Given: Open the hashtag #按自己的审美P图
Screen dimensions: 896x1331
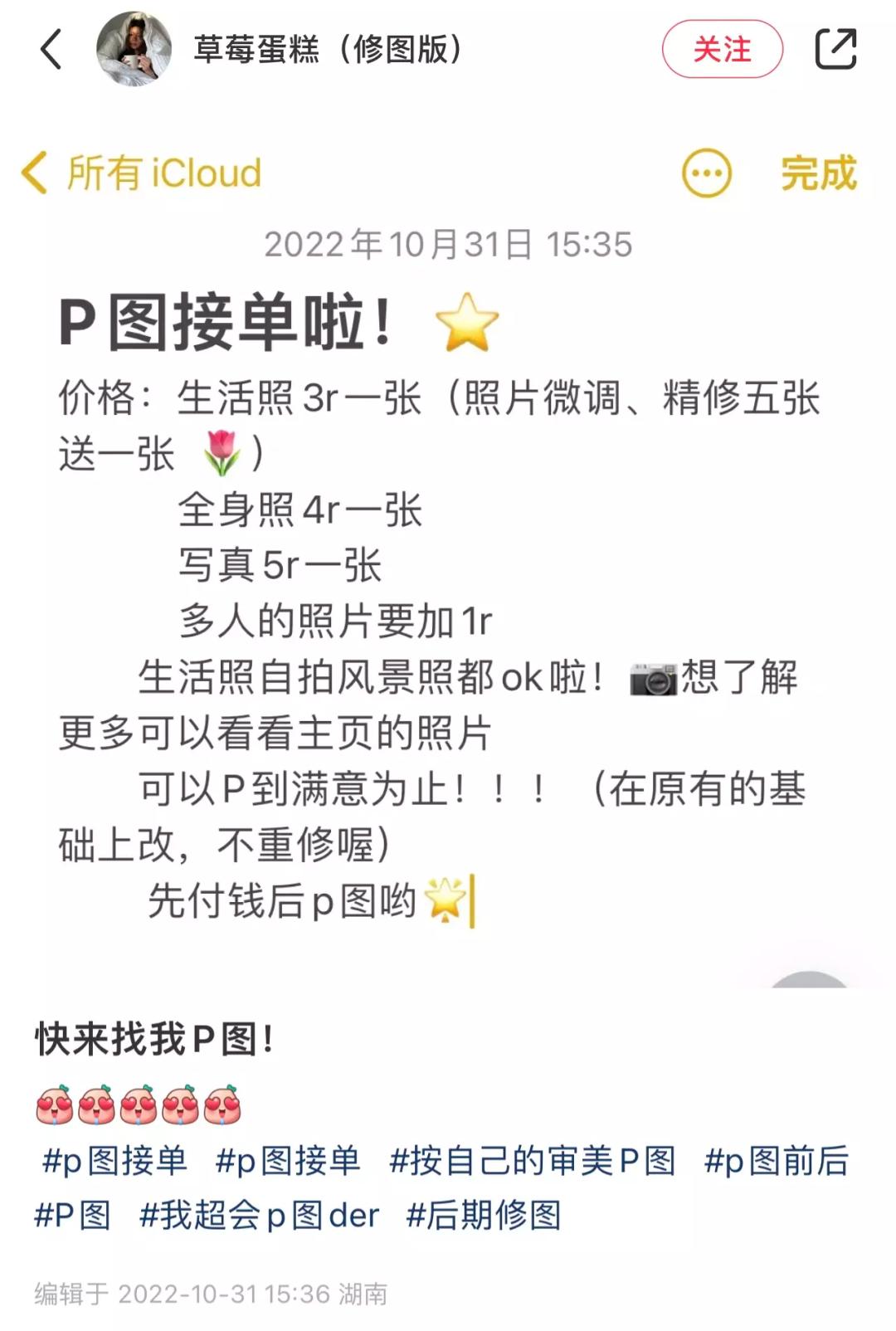Looking at the screenshot, I should coord(531,1159).
